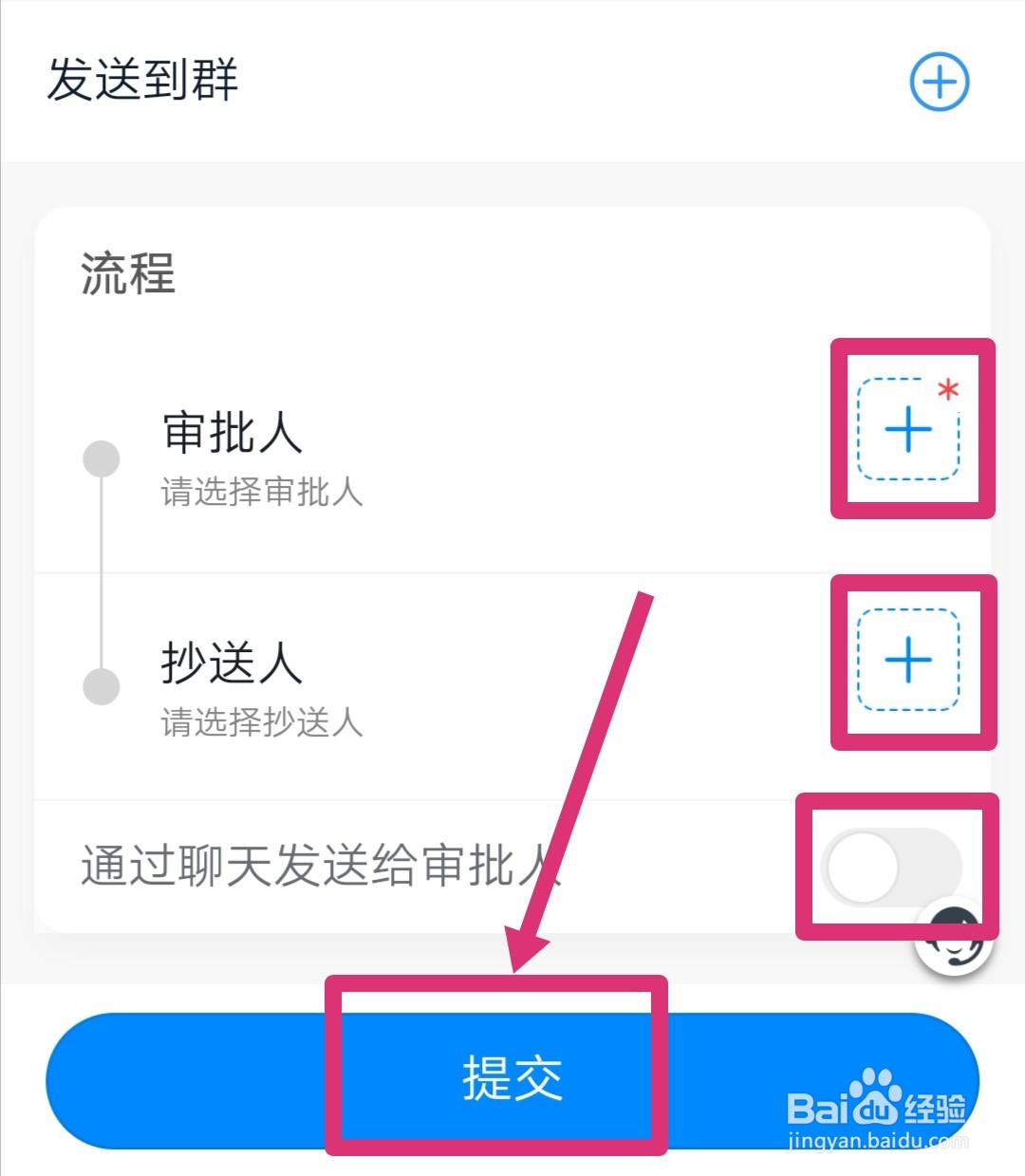
Task: Tap the dashed plus icon to add an approver
Action: pos(906,430)
